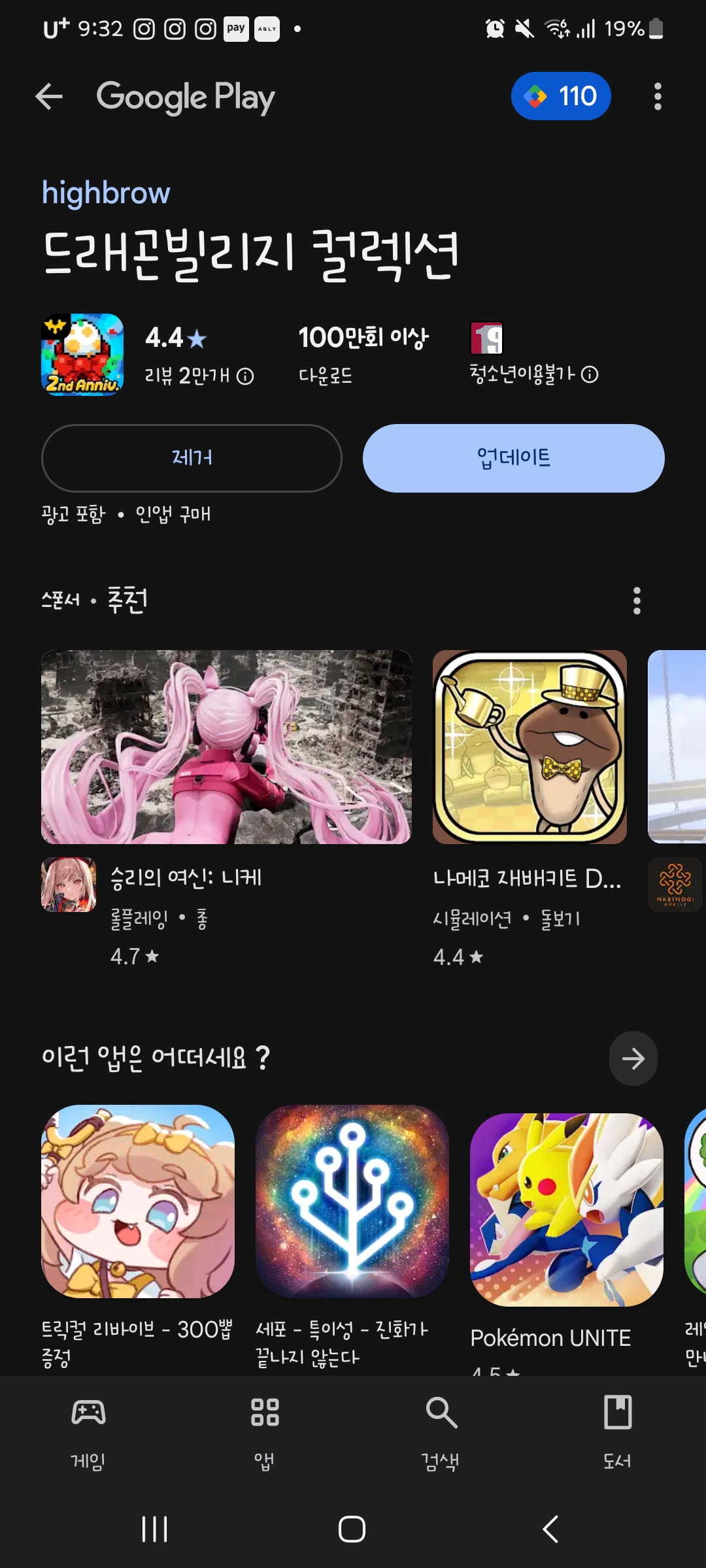Open Pokémon UNITE app
Screen dimensions: 706x1568
click(x=567, y=1209)
